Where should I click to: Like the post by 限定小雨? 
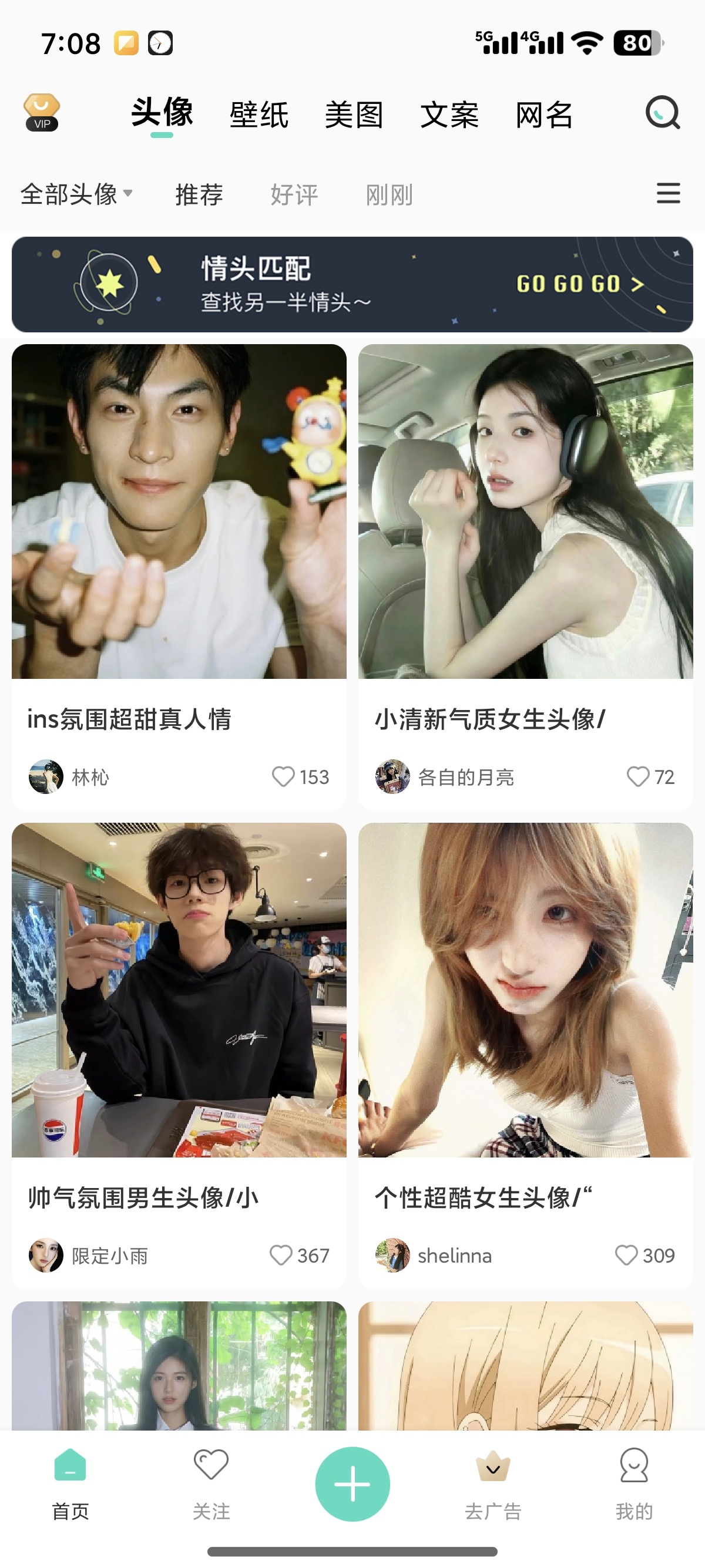click(x=281, y=1255)
